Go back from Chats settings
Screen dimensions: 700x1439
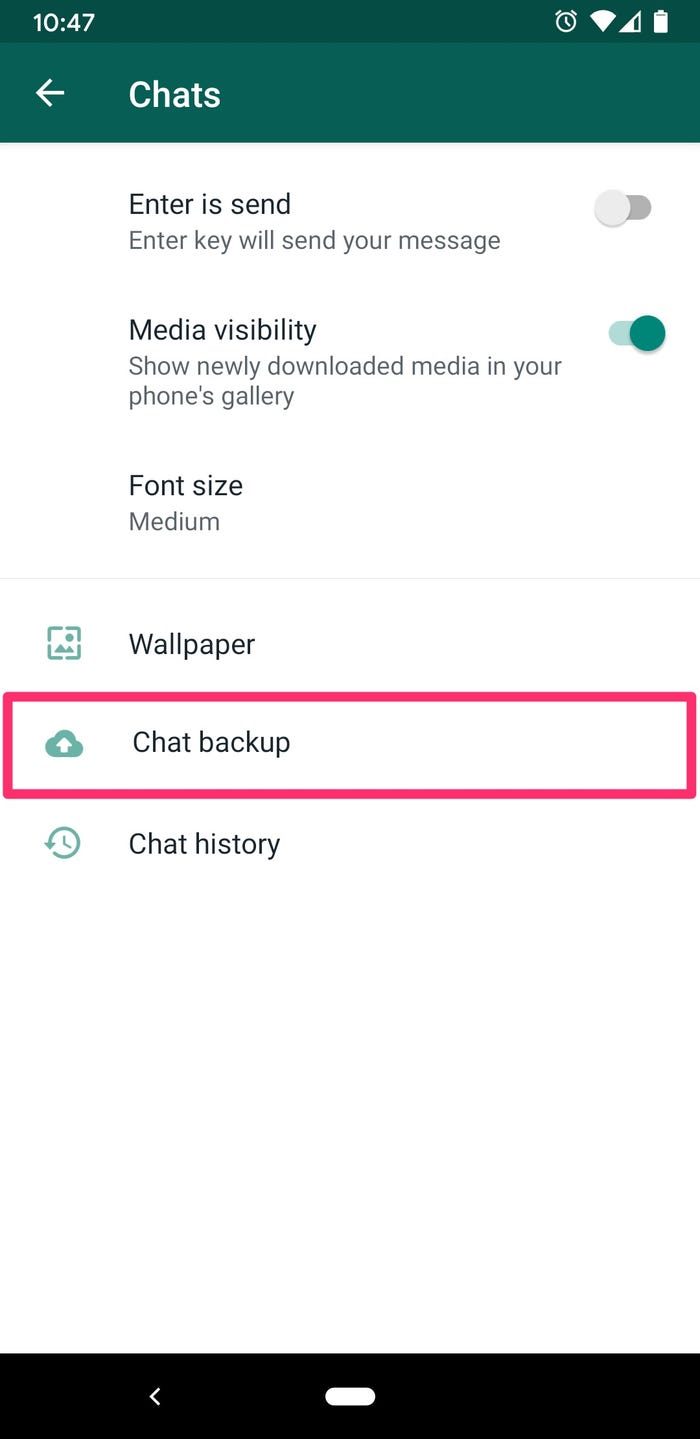49,94
